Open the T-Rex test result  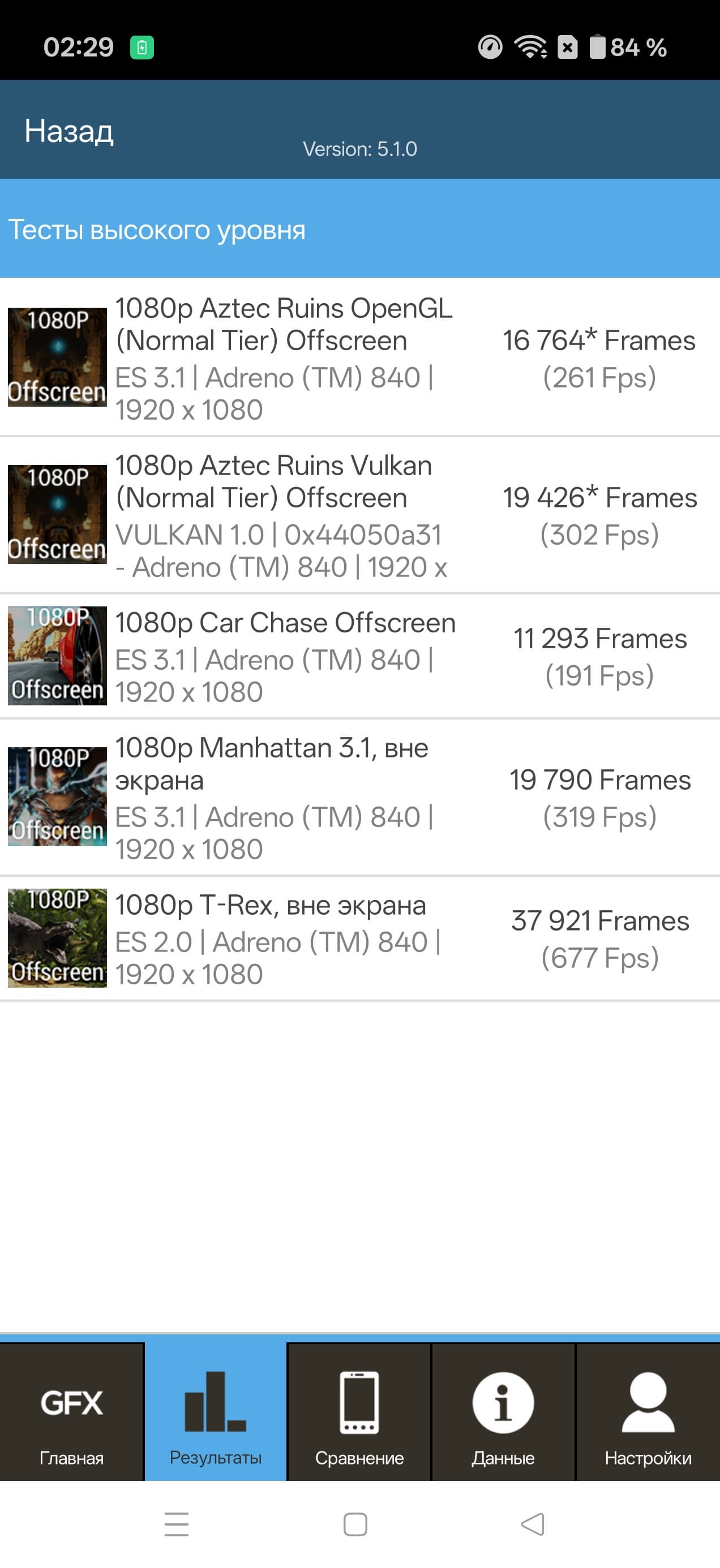pyautogui.click(x=359, y=938)
